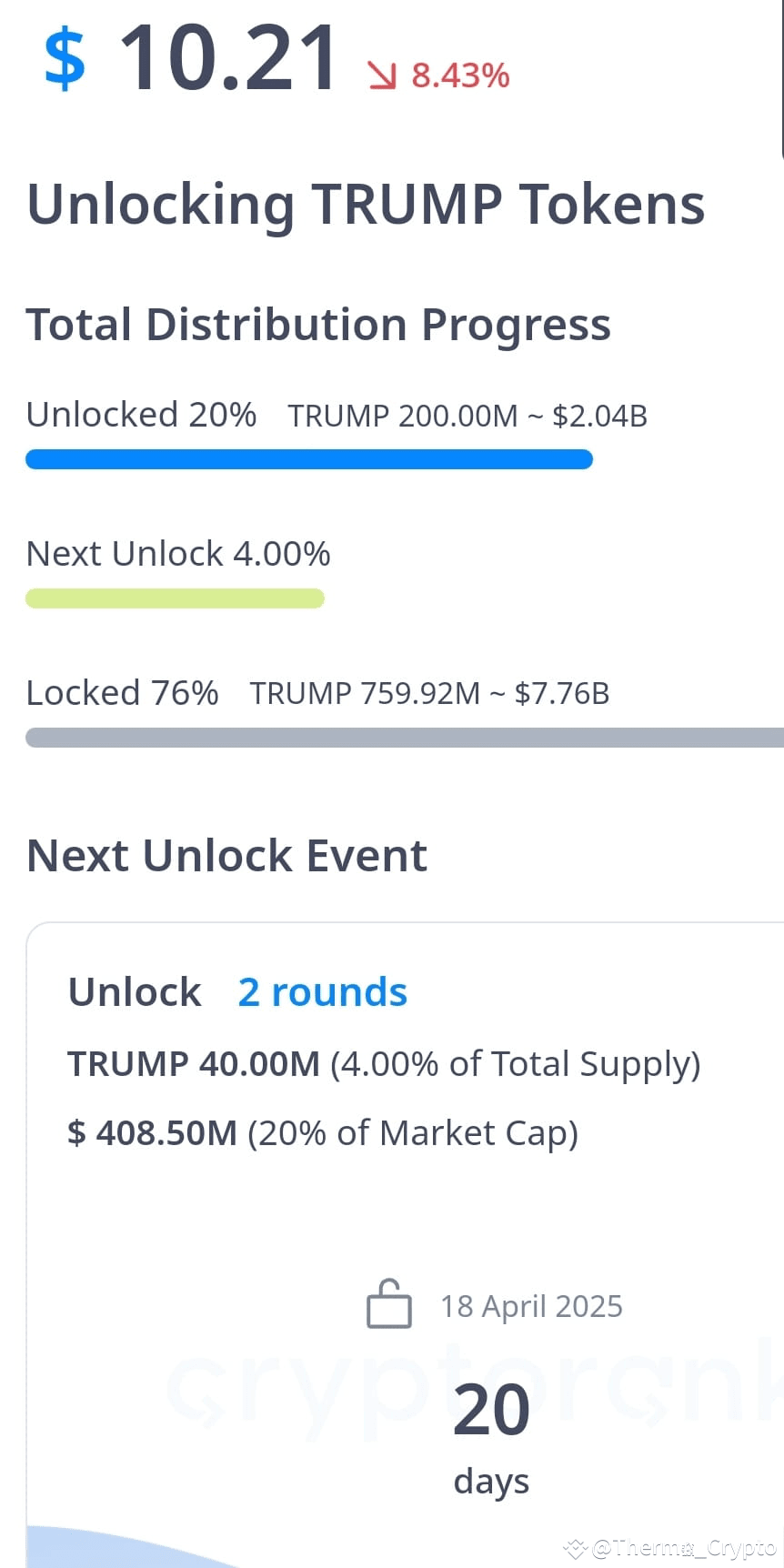Viewport: 784px width, 1568px height.
Task: Click the red decline arrow beside 8.43%
Action: (382, 76)
